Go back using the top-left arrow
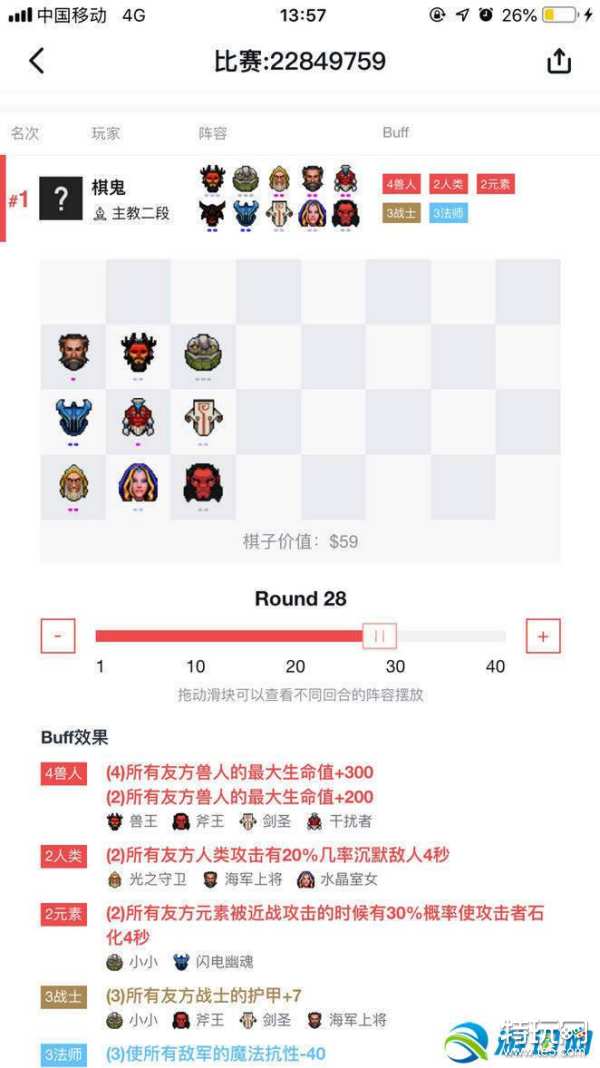This screenshot has width=600, height=1068. (x=37, y=61)
